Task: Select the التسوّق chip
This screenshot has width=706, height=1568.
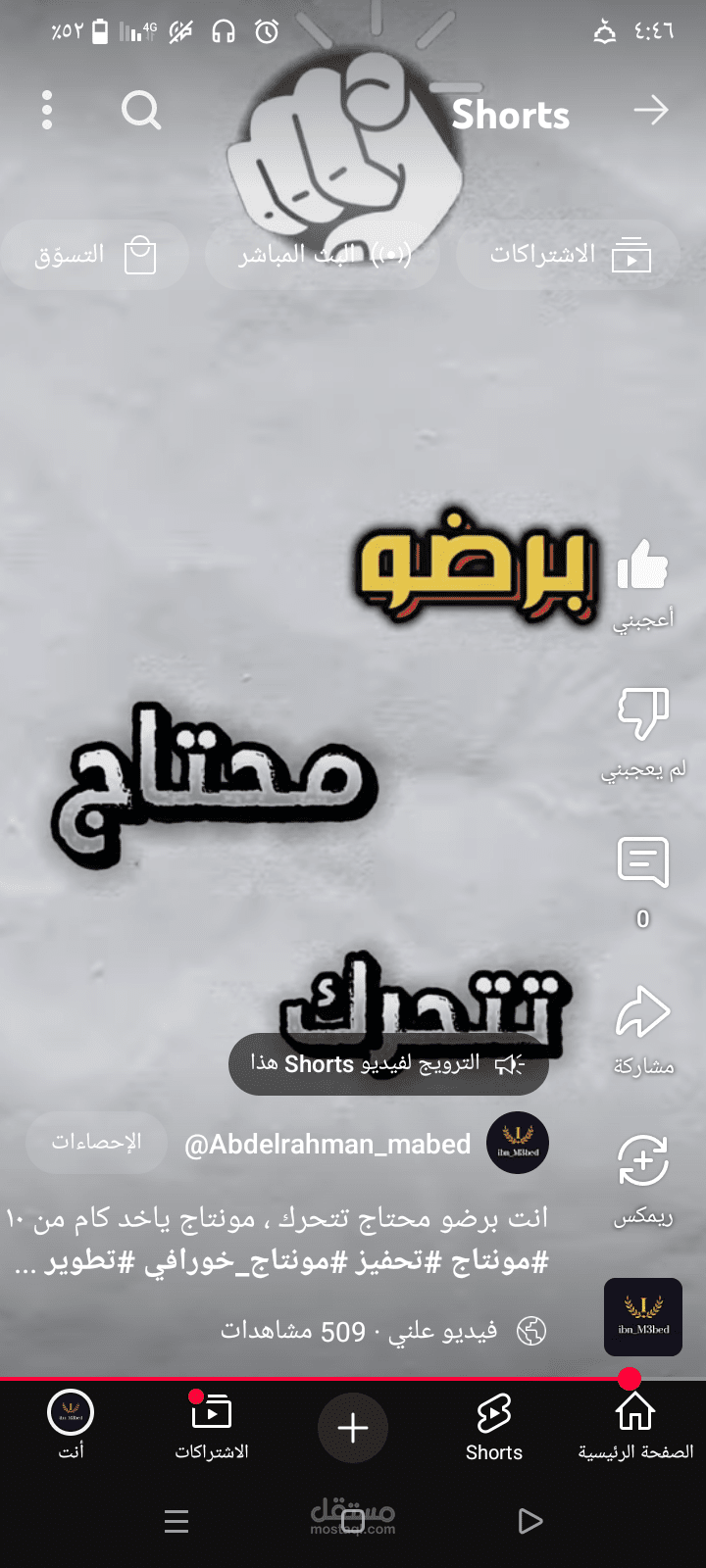Action: click(x=95, y=255)
